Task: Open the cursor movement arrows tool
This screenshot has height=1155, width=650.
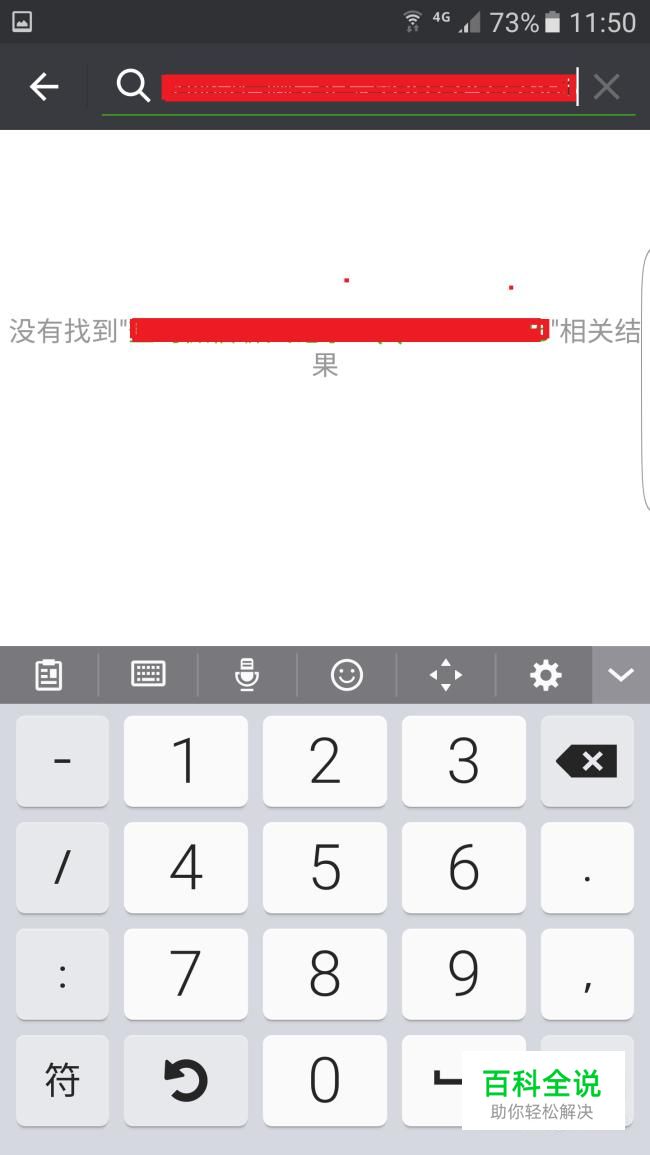Action: coord(446,674)
